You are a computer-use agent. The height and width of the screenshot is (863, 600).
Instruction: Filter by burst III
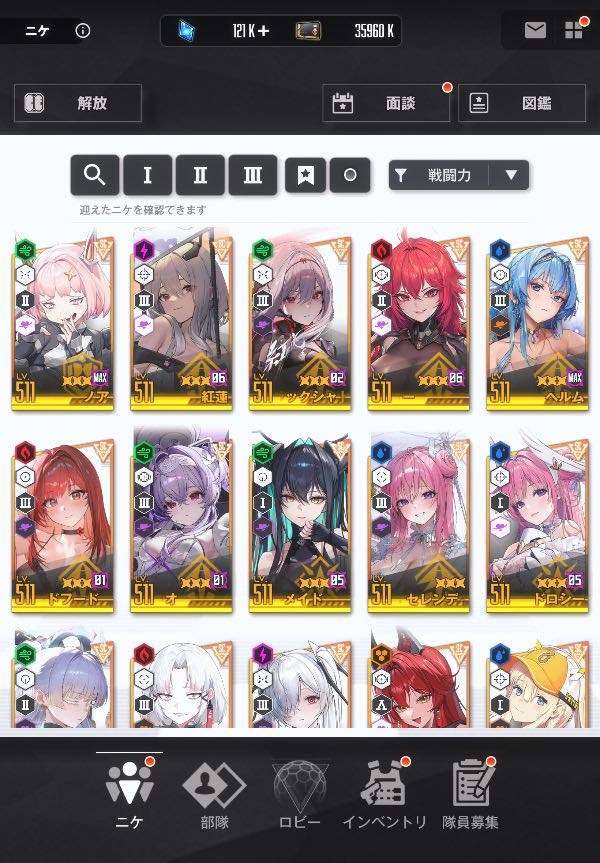tap(253, 175)
